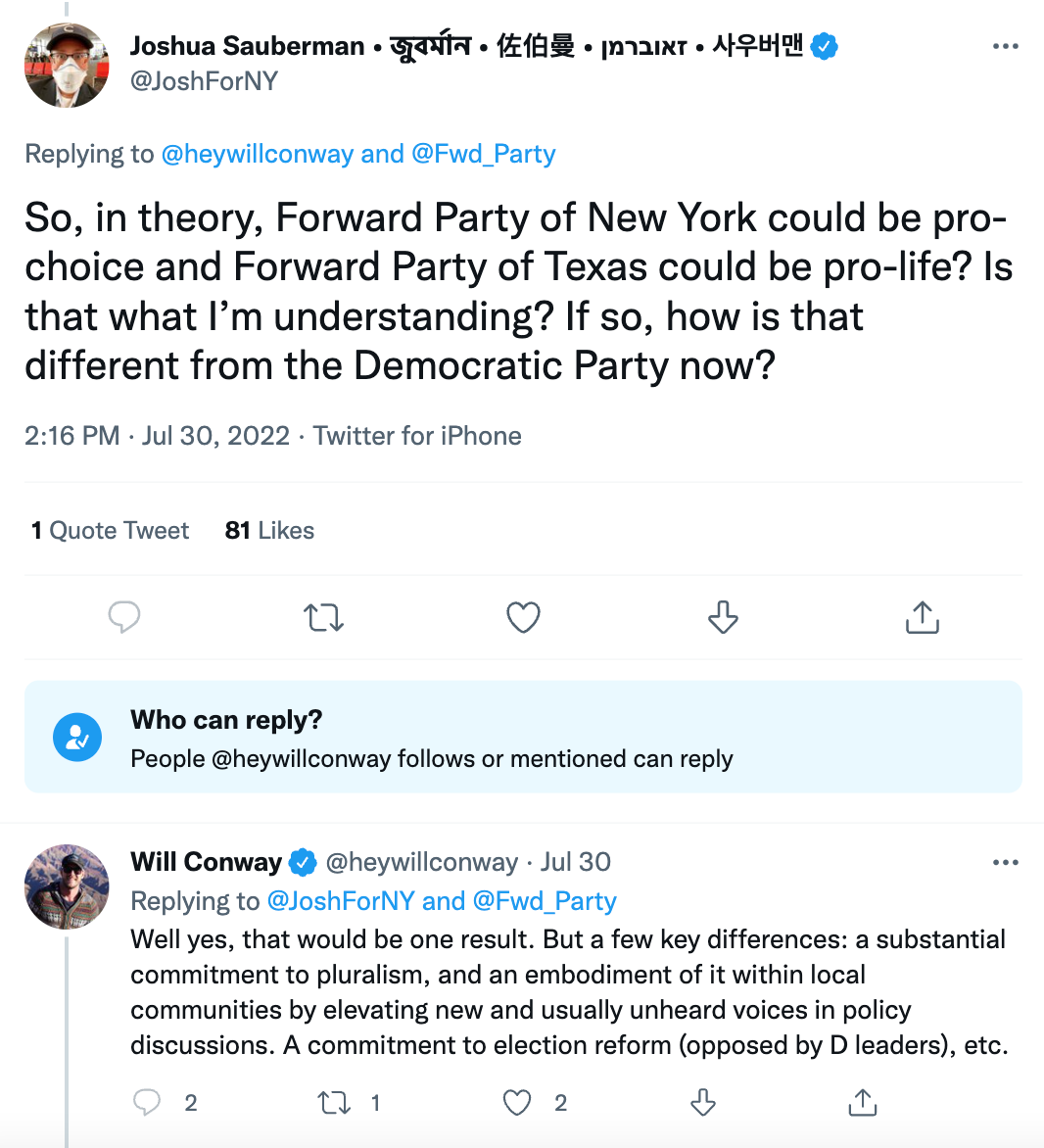Open Will Conway's profile picture
The width and height of the screenshot is (1044, 1148).
(67, 886)
